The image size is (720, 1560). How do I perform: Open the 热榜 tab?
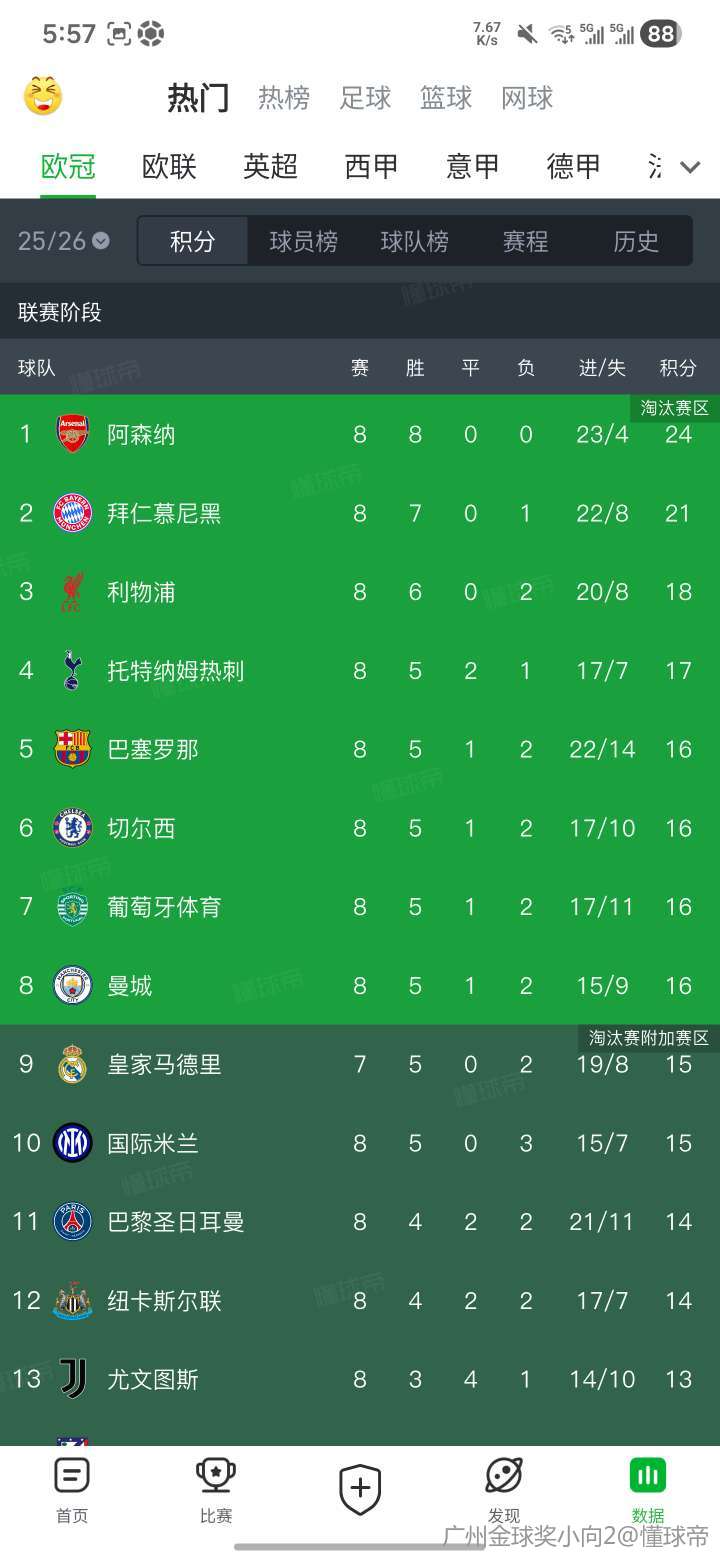[x=284, y=98]
